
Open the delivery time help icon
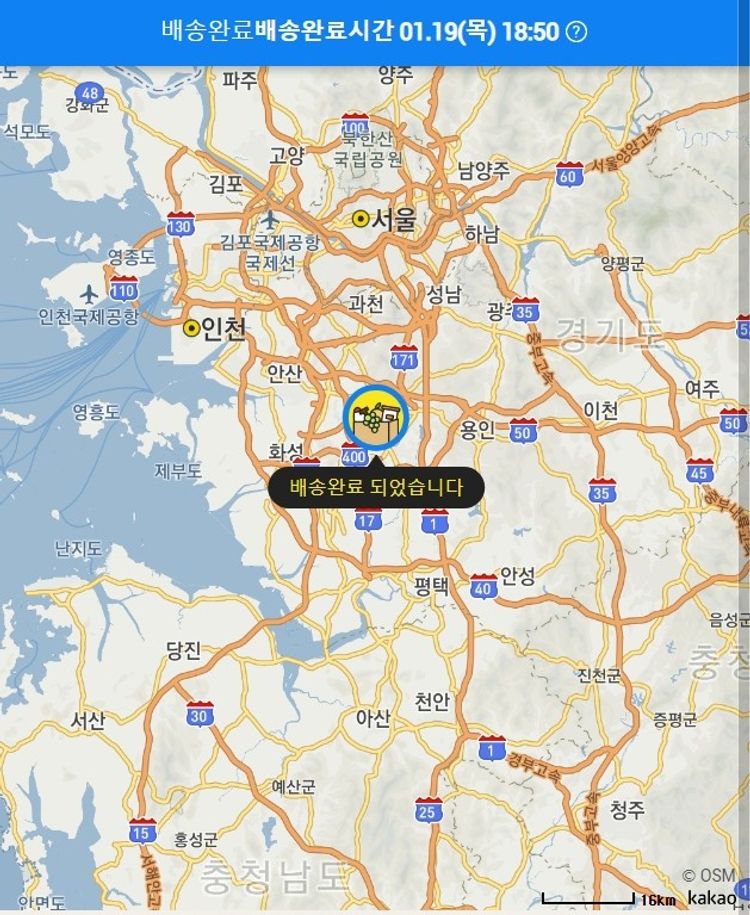tap(576, 32)
